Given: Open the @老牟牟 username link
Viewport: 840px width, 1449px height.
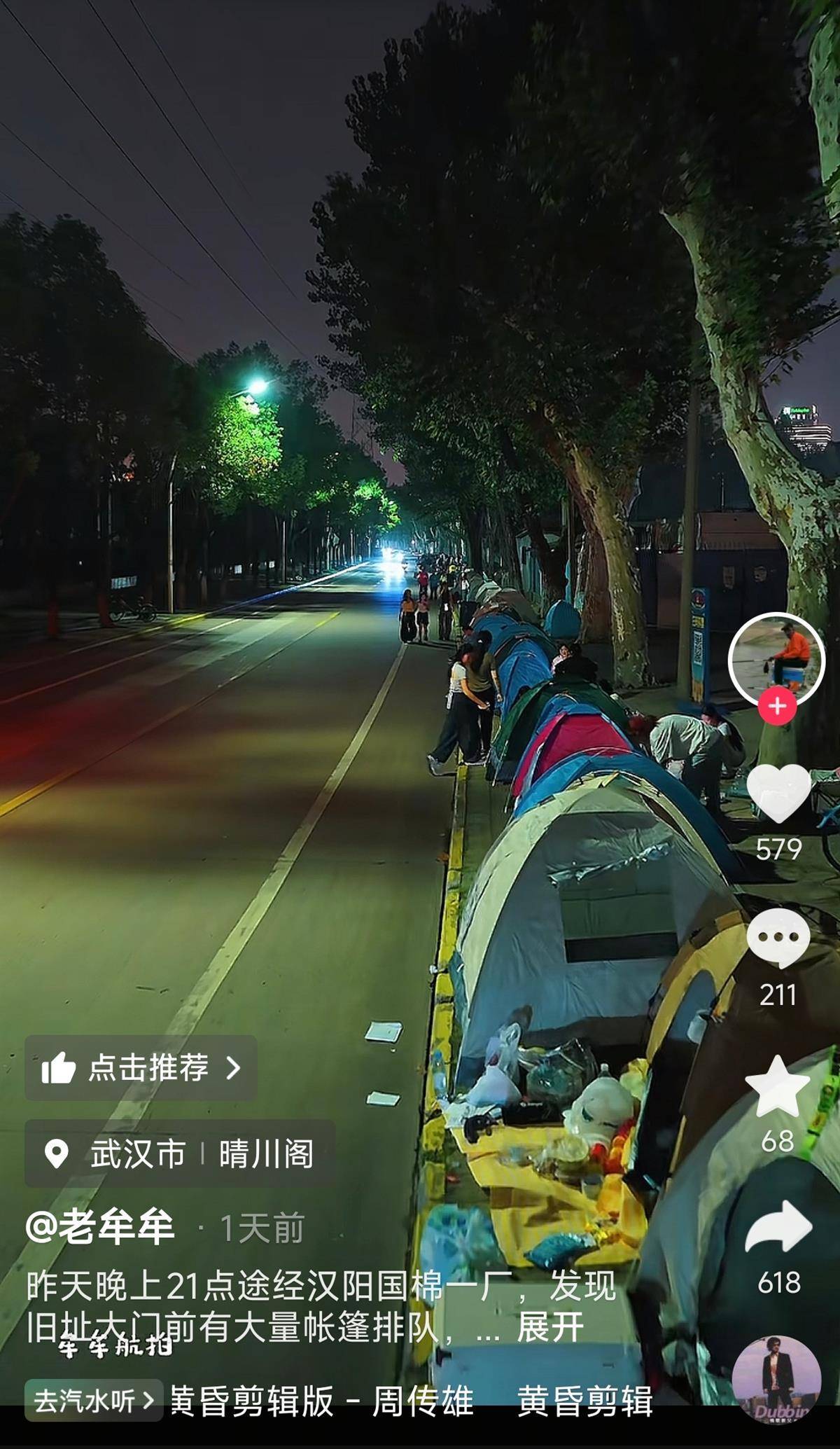Looking at the screenshot, I should (100, 1227).
